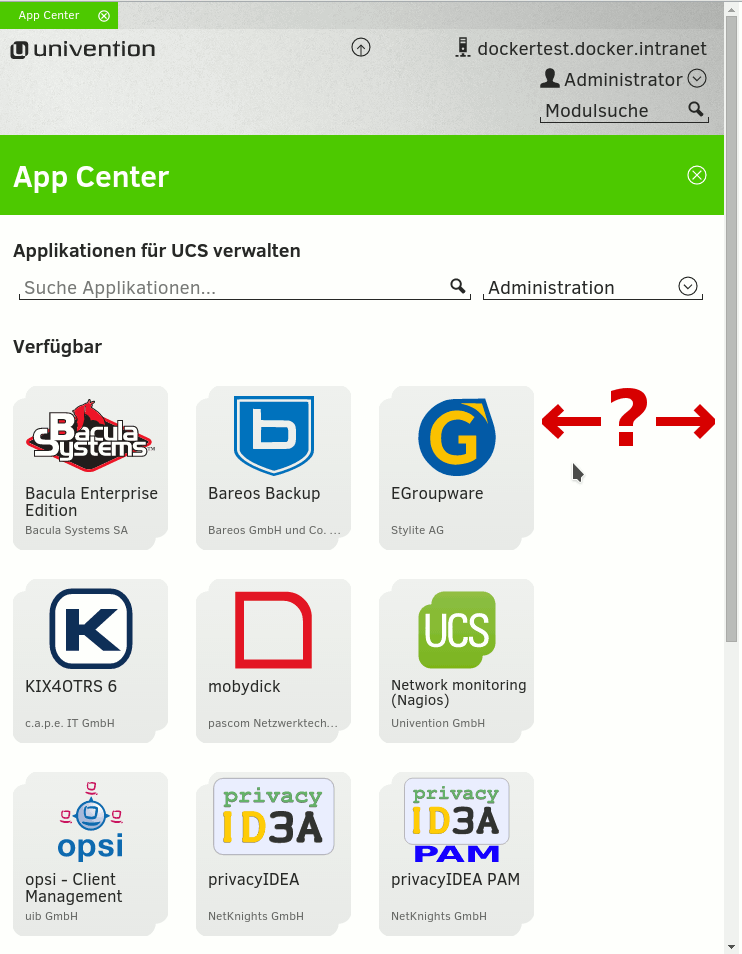The height and width of the screenshot is (954, 742).
Task: Open KIX4OTRS 6 app tile
Action: 90,659
